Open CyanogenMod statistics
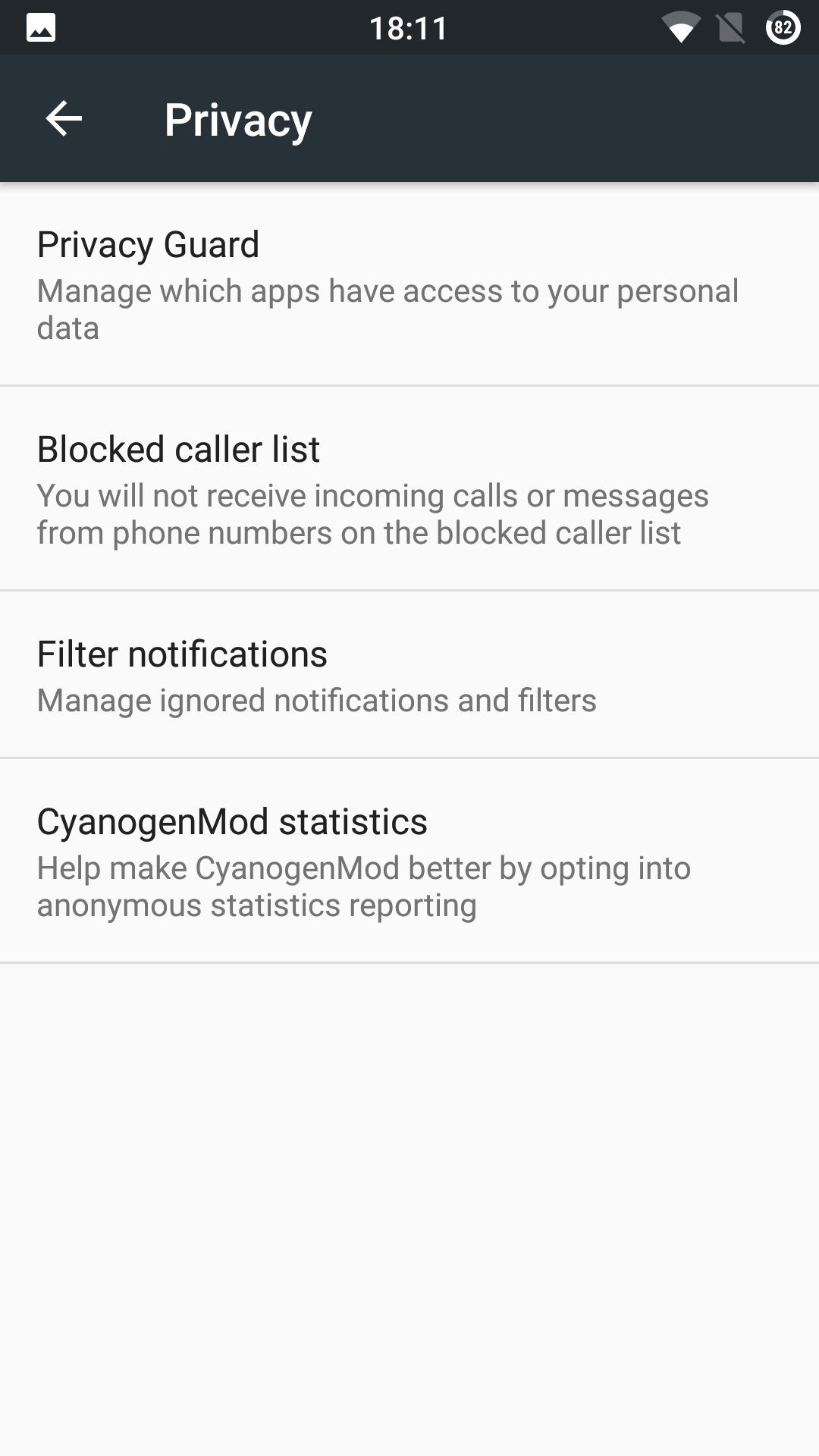Screen dimensions: 819x1456 tap(409, 861)
